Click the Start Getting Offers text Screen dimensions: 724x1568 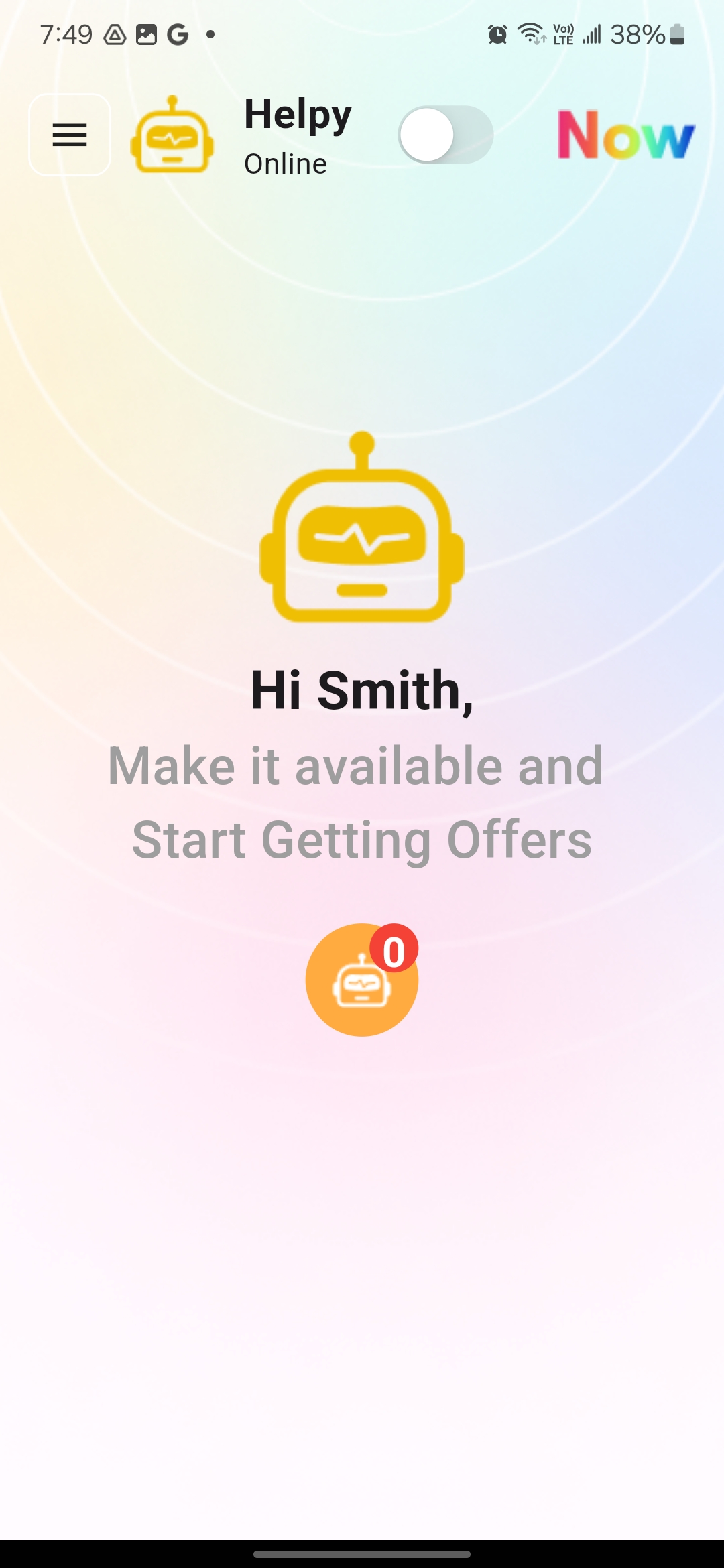point(361,840)
